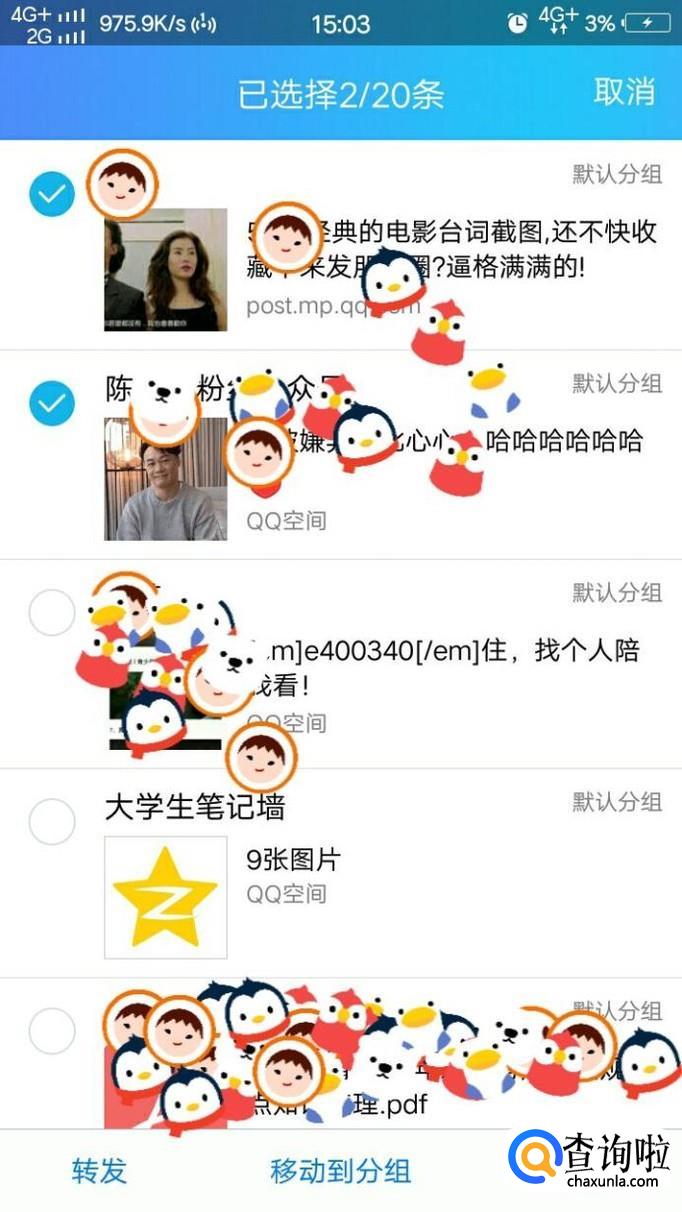Tap 移动到分组 to move to group
682x1212 pixels.
[x=340, y=1171]
